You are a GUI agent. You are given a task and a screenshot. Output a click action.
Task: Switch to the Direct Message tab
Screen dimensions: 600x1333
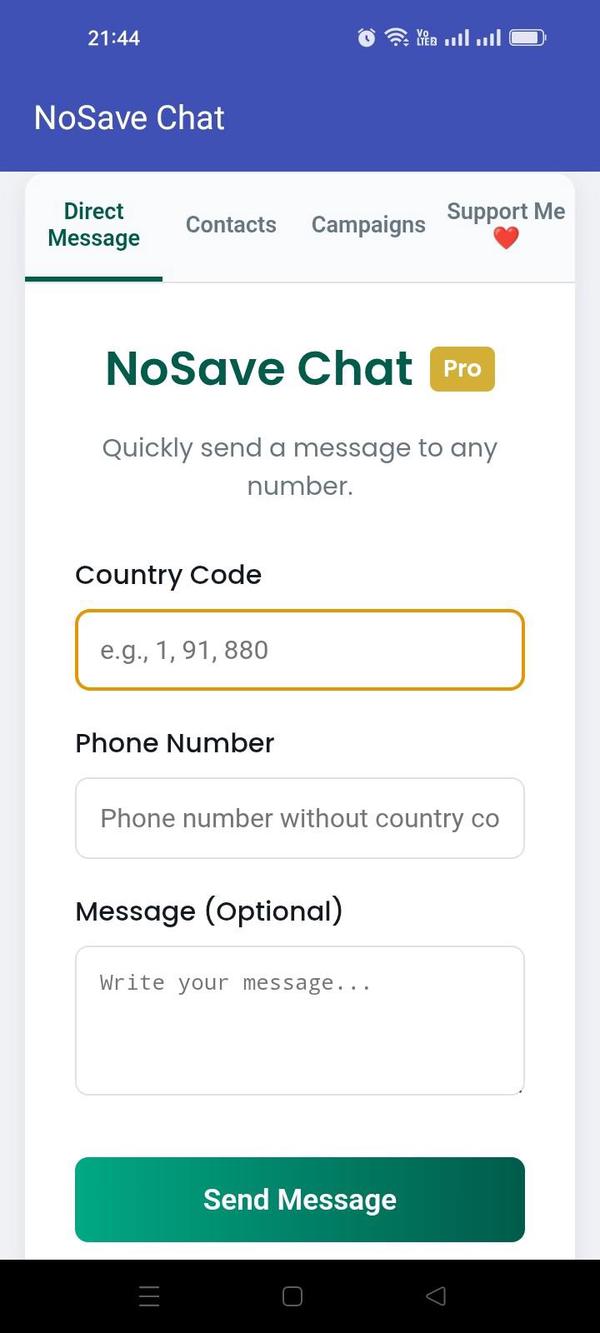click(x=94, y=225)
